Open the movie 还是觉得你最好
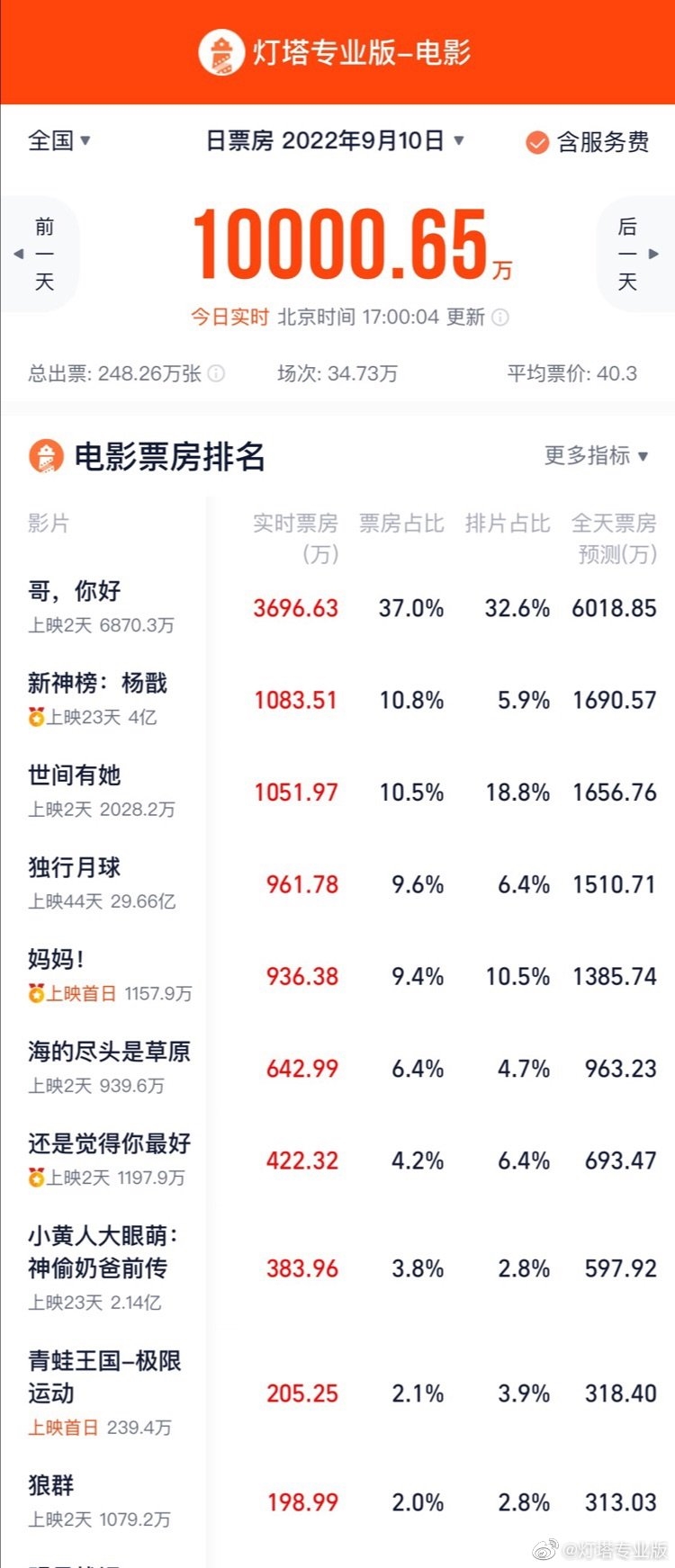 [x=109, y=1143]
